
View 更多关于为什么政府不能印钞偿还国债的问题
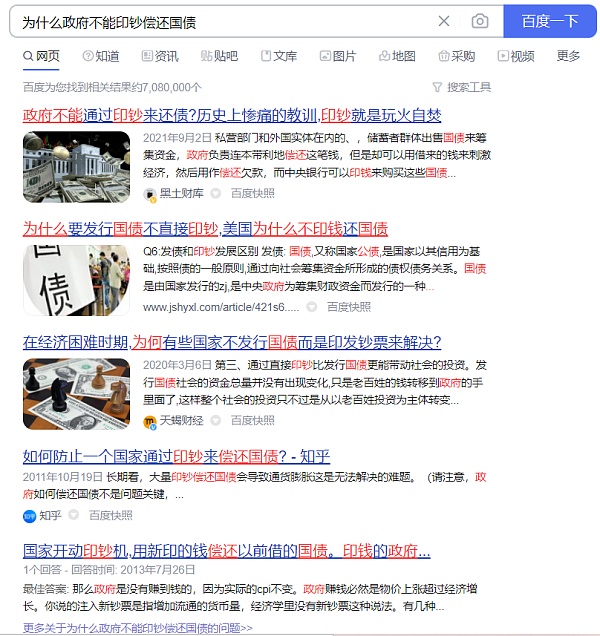[137, 628]
